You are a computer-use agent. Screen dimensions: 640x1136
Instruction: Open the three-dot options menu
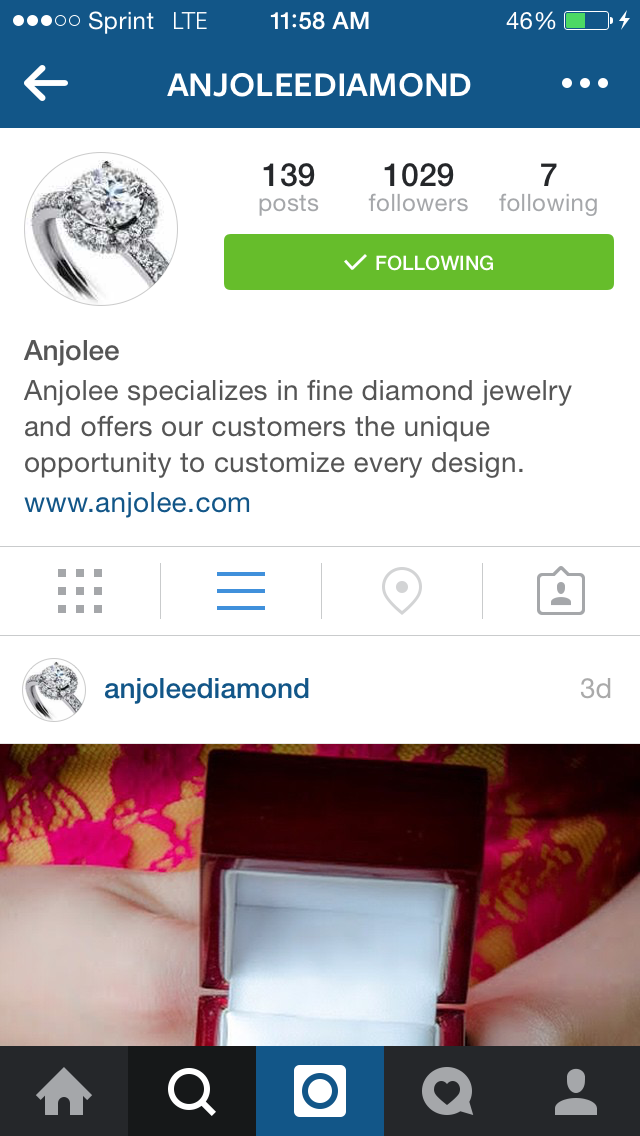584,84
